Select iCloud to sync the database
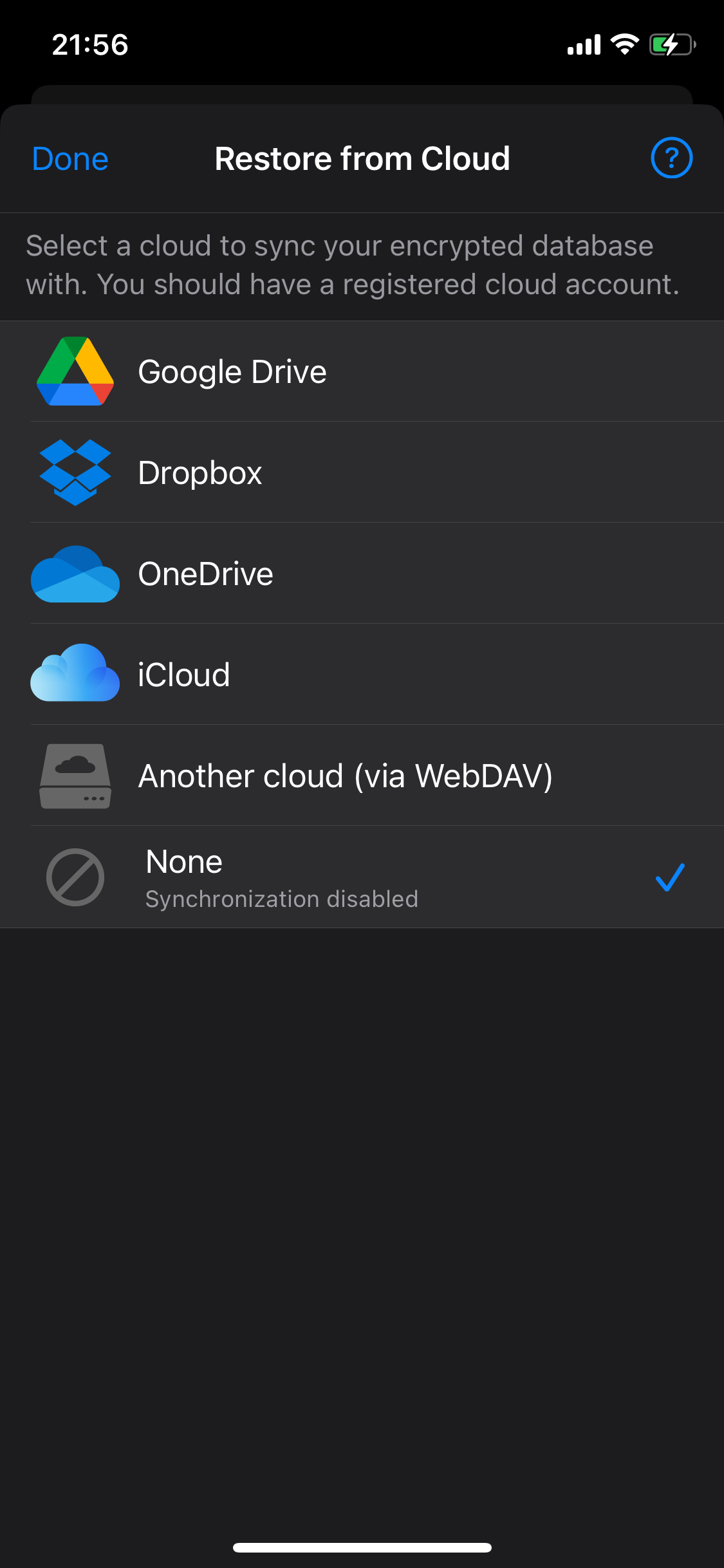The height and width of the screenshot is (1568, 724). point(362,675)
